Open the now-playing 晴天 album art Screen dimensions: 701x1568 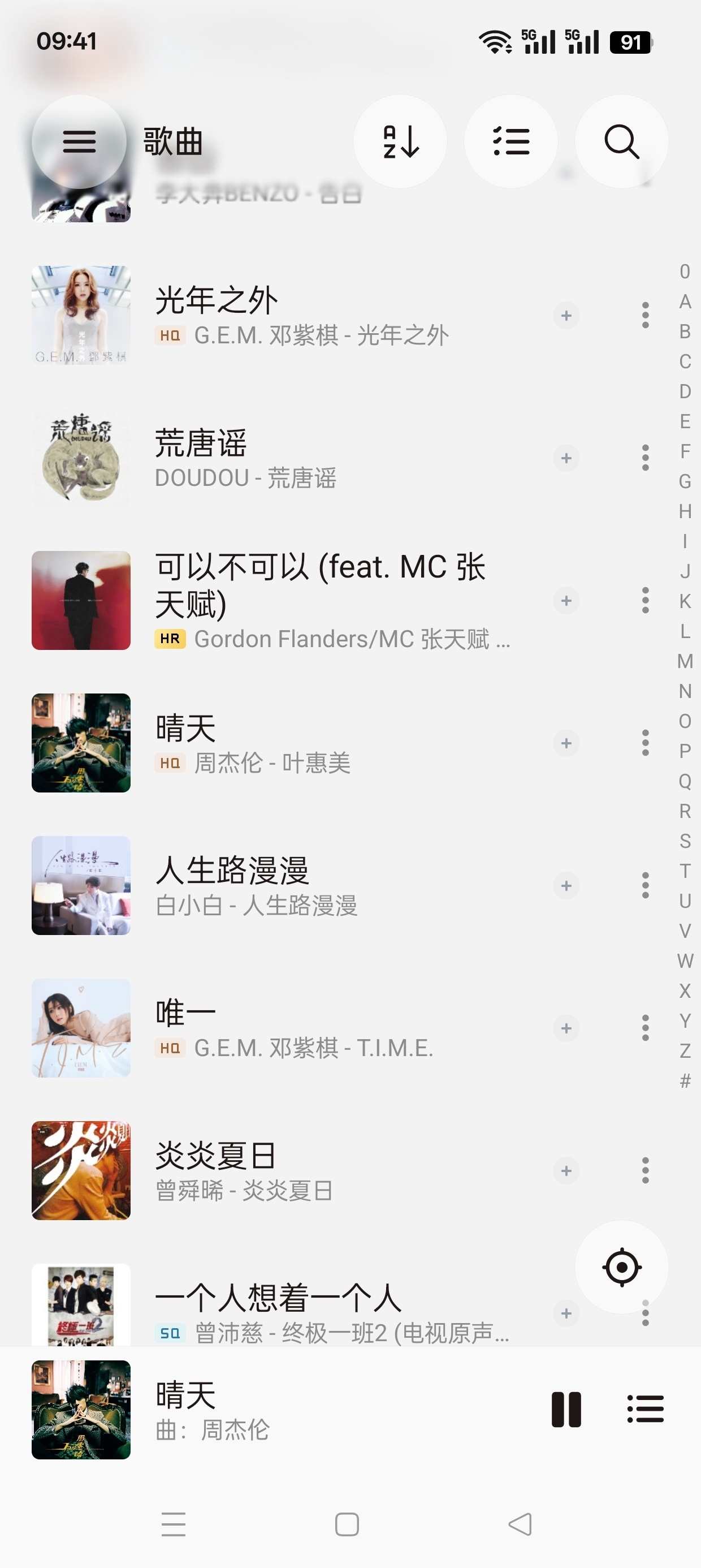point(81,1410)
